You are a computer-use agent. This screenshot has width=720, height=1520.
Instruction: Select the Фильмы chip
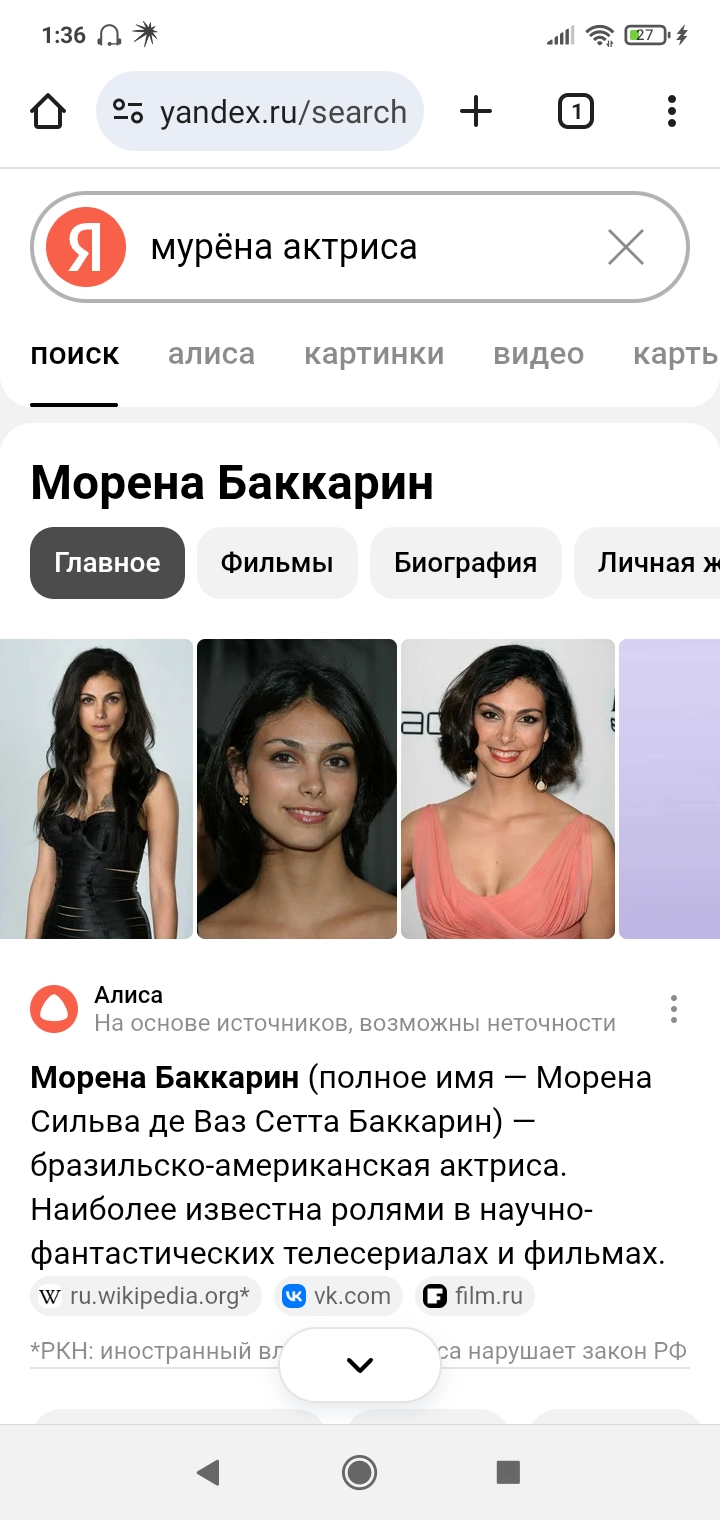click(276, 563)
